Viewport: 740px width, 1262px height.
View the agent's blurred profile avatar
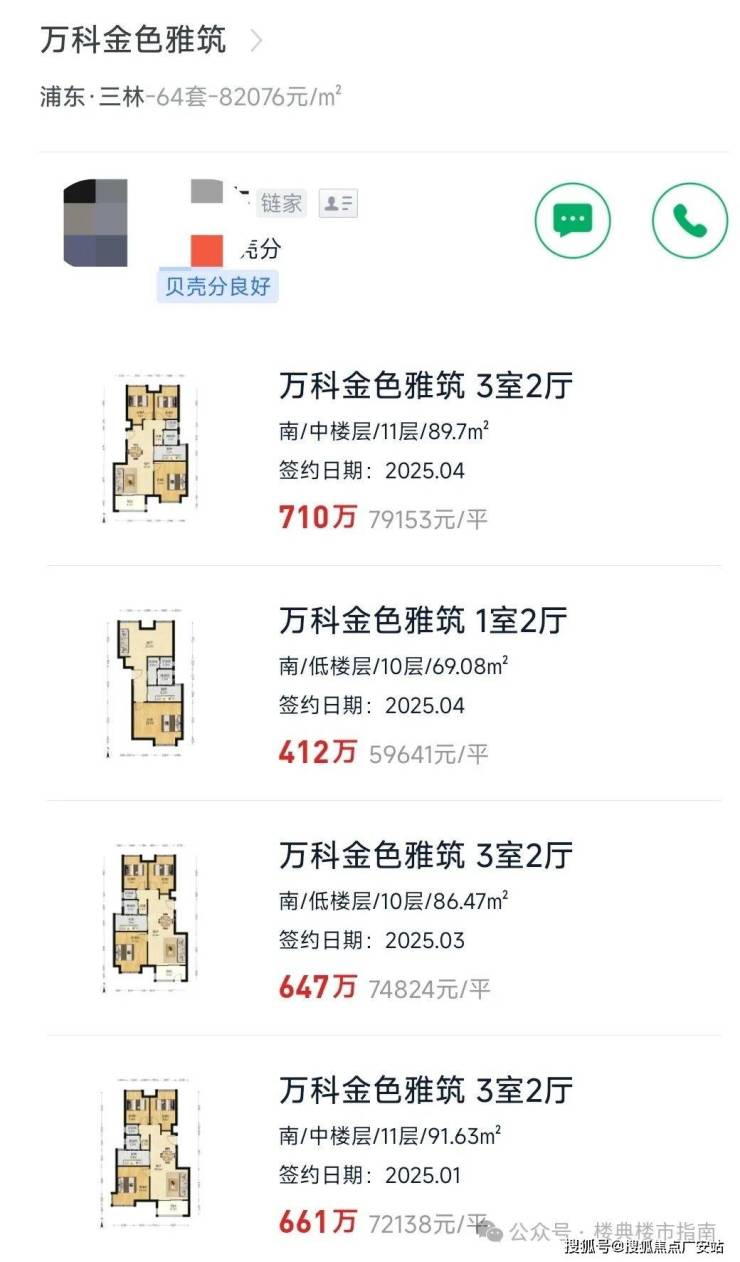tap(95, 223)
